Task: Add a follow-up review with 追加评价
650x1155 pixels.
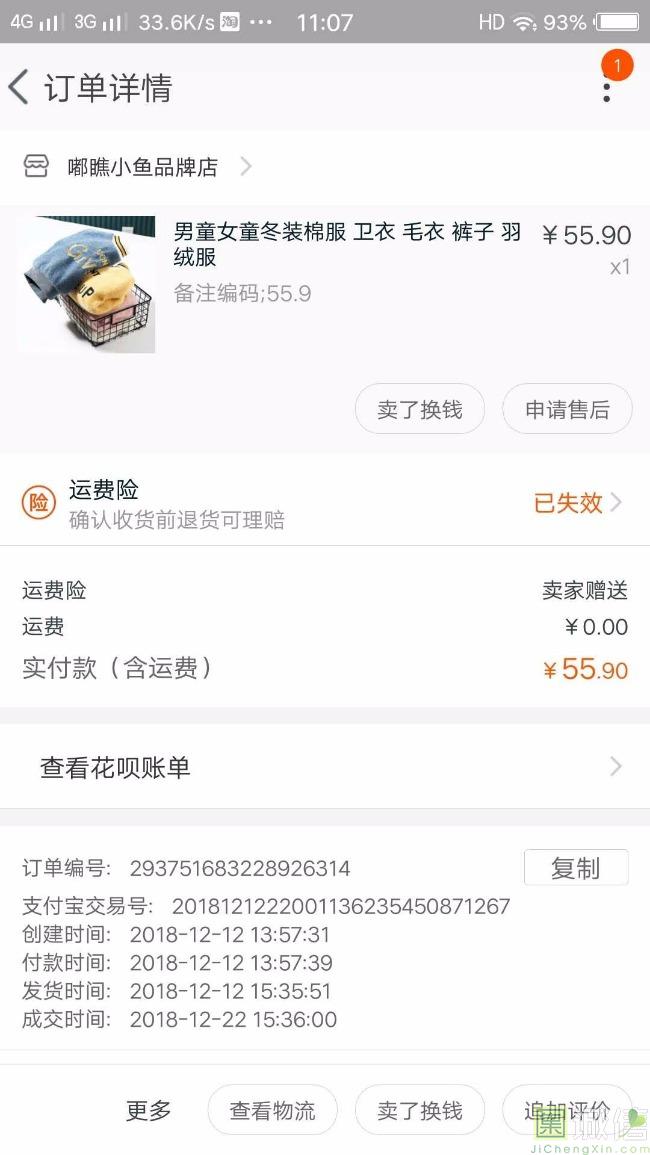Action: point(566,1110)
